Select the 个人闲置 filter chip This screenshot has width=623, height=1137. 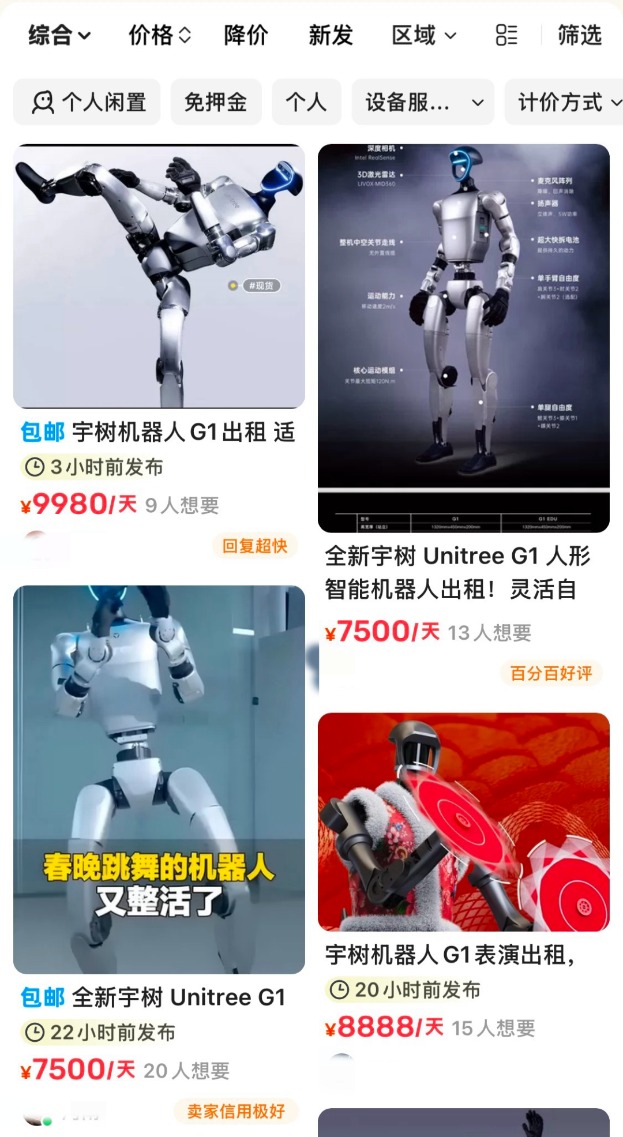click(x=88, y=102)
